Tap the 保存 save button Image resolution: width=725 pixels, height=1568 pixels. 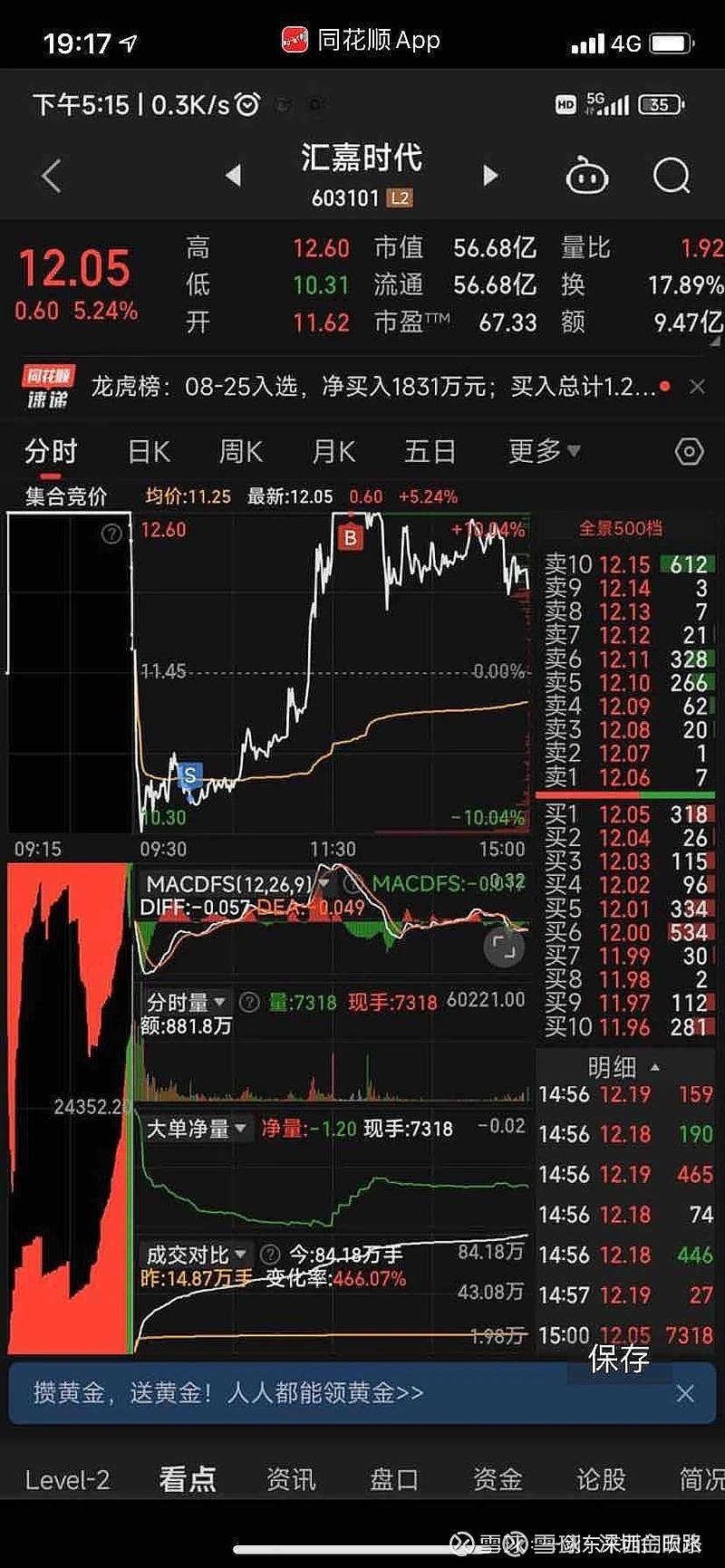click(620, 1361)
